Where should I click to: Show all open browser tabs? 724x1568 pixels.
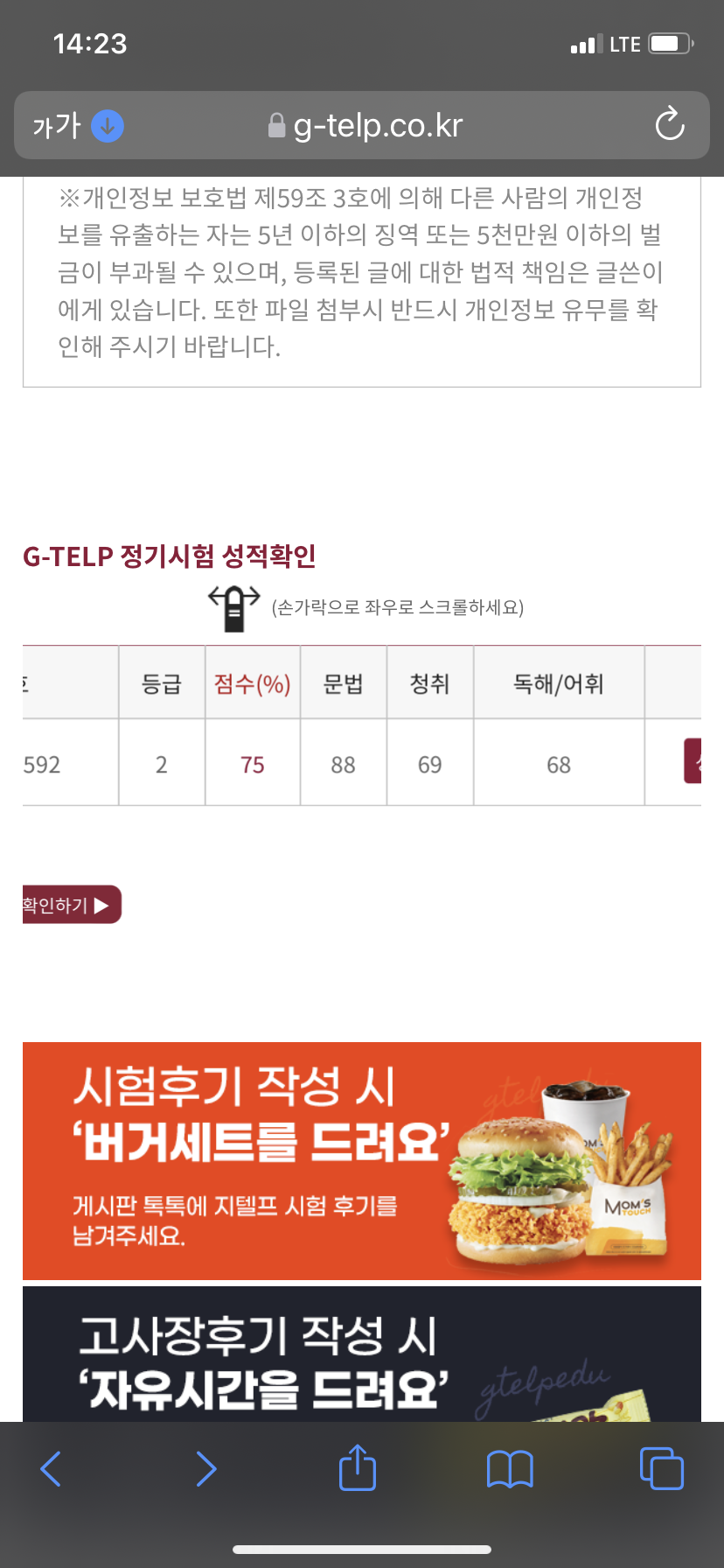click(662, 1468)
